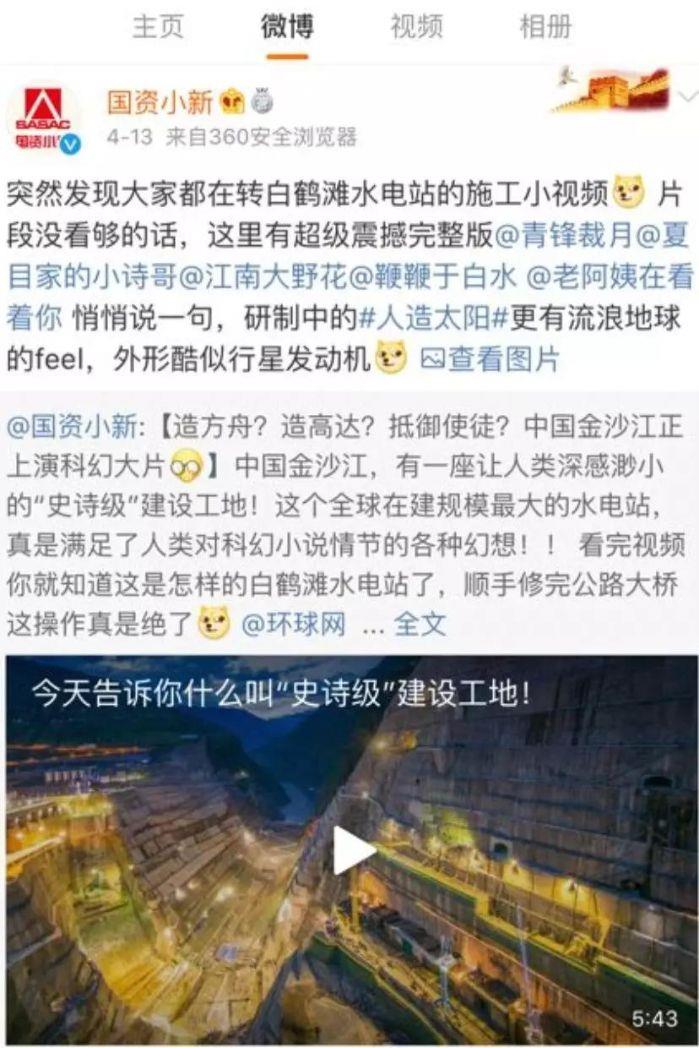699x1048 pixels.
Task: Open 国资小新 profile avatar
Action: [43, 120]
